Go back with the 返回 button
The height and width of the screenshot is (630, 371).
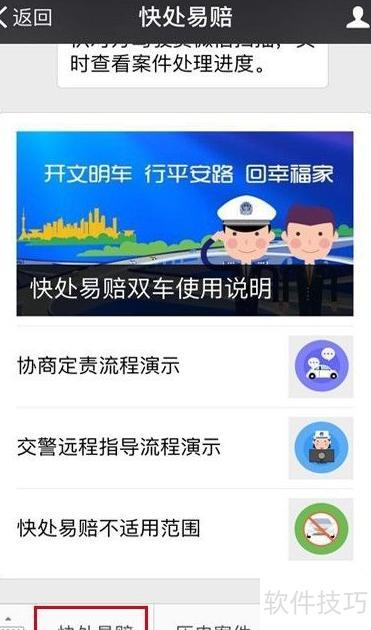[x=26, y=17]
